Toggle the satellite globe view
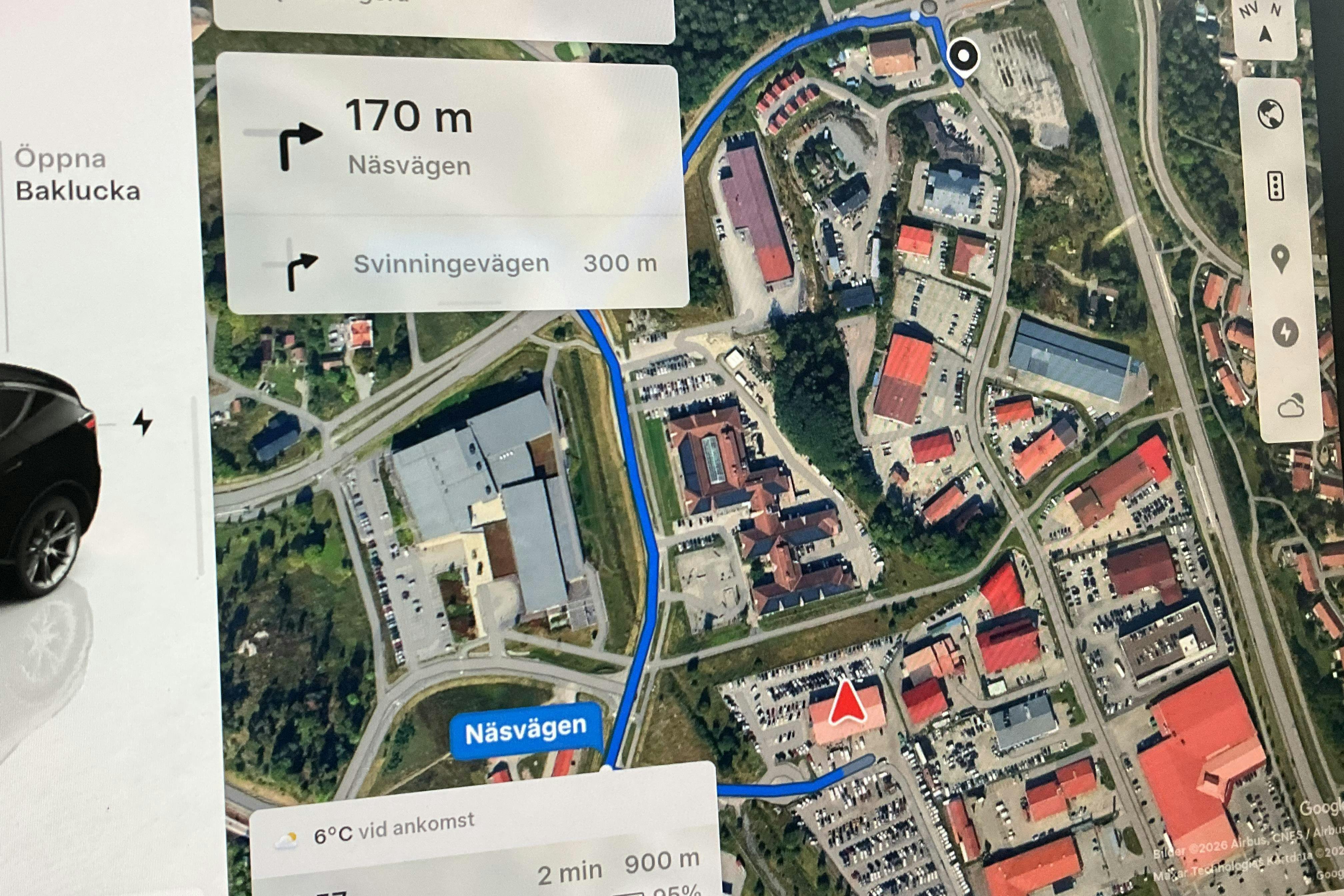Screen dimensions: 1344x896 1270,114
